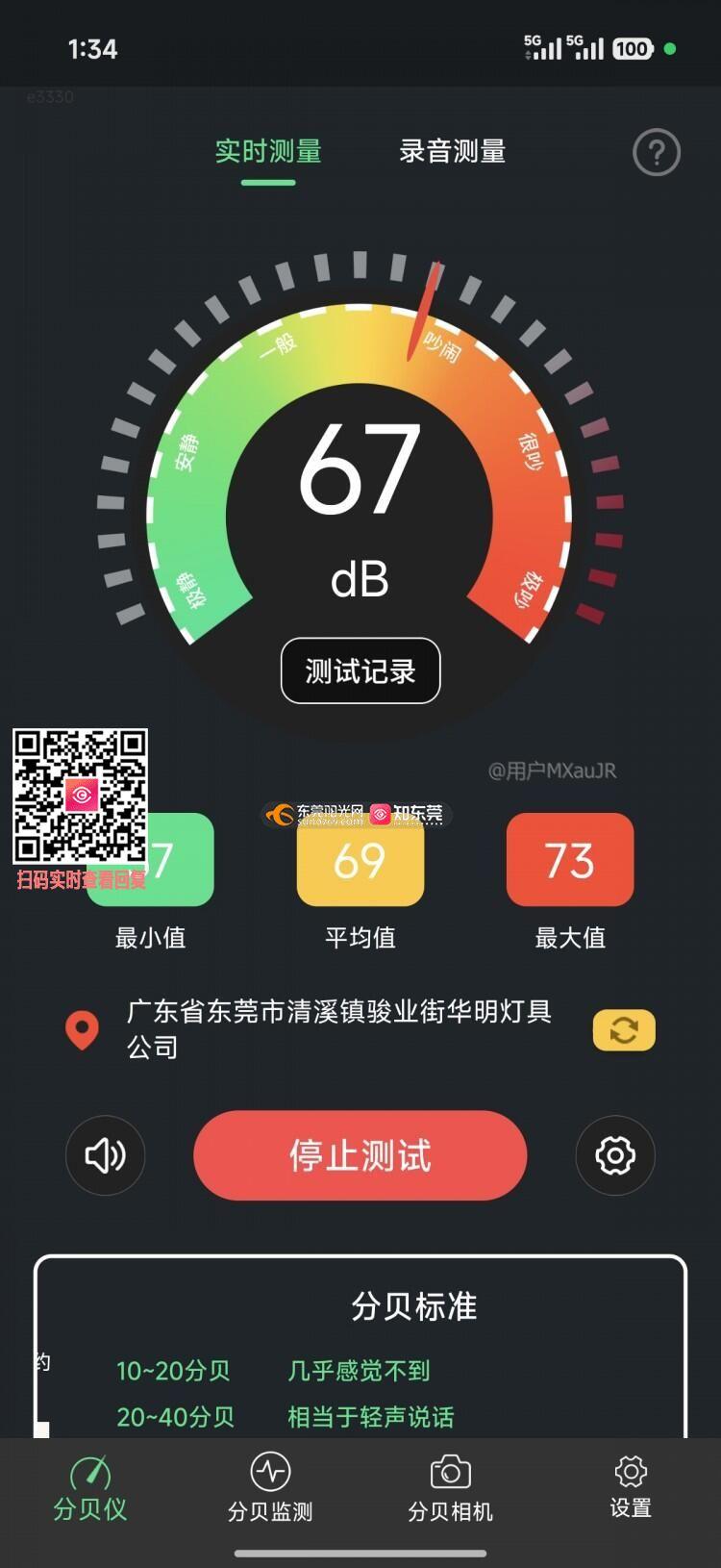The image size is (721, 1568).
Task: Stop the test with 停止测试
Action: tap(360, 1154)
